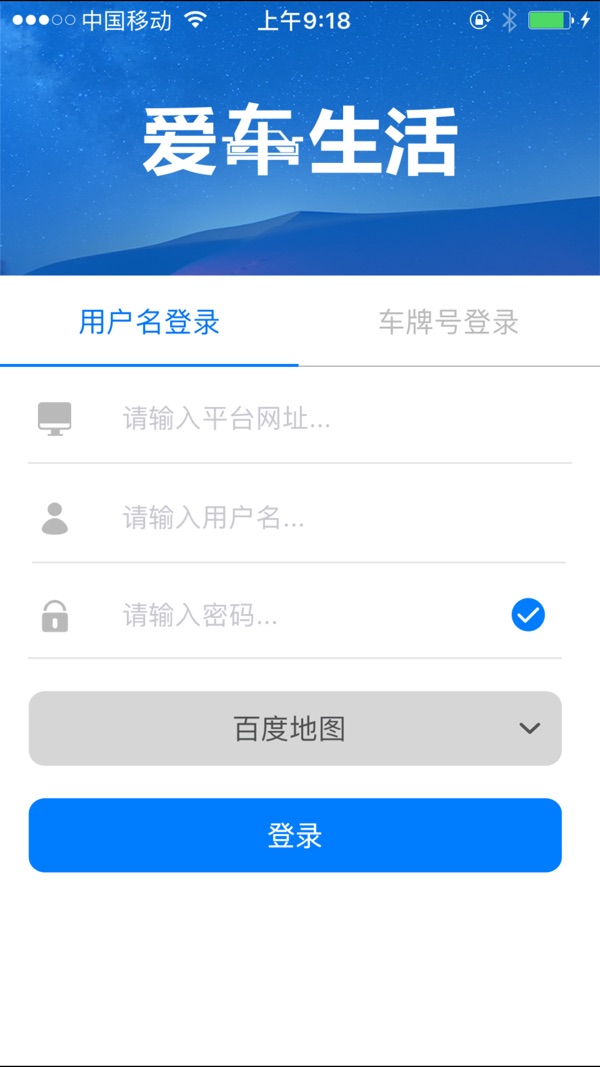Expand the 百度地图 map dropdown

(295, 729)
